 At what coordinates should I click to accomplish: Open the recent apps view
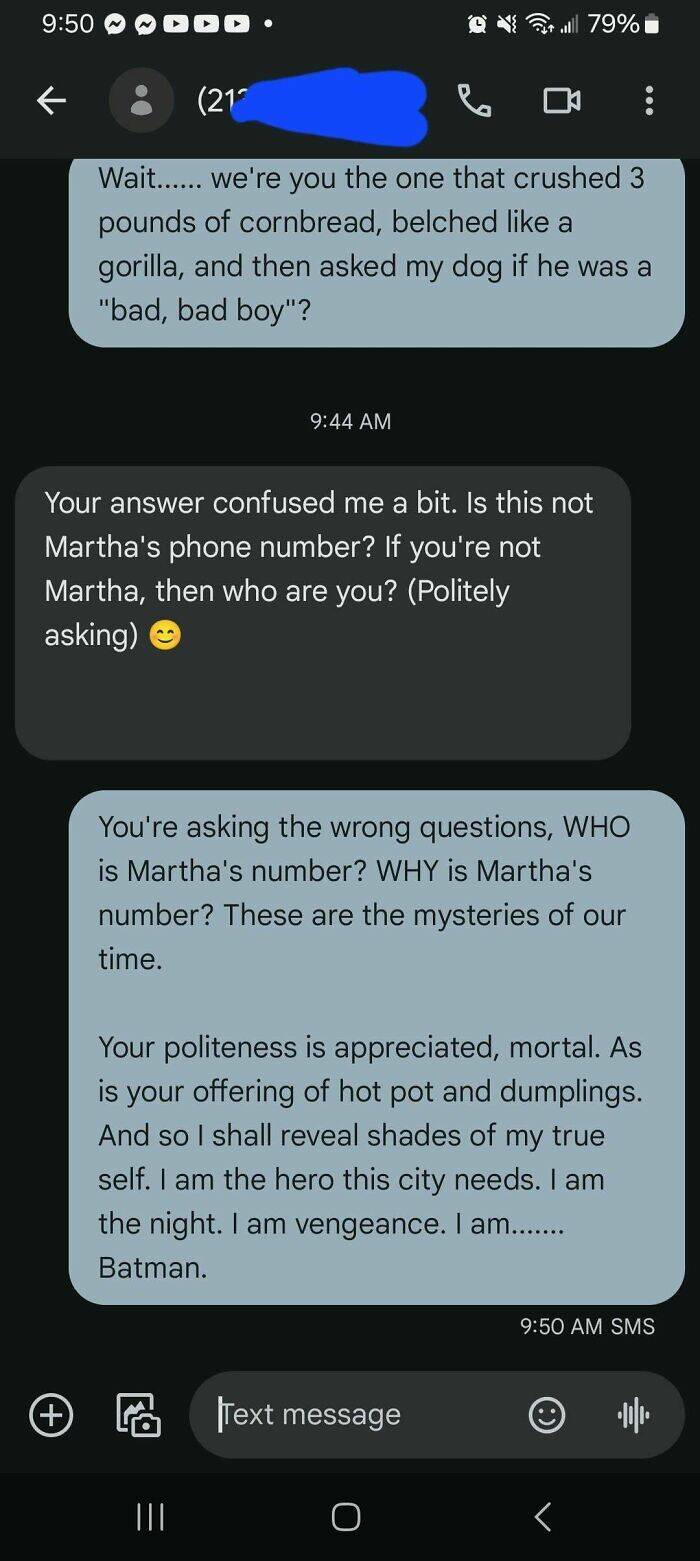150,1517
